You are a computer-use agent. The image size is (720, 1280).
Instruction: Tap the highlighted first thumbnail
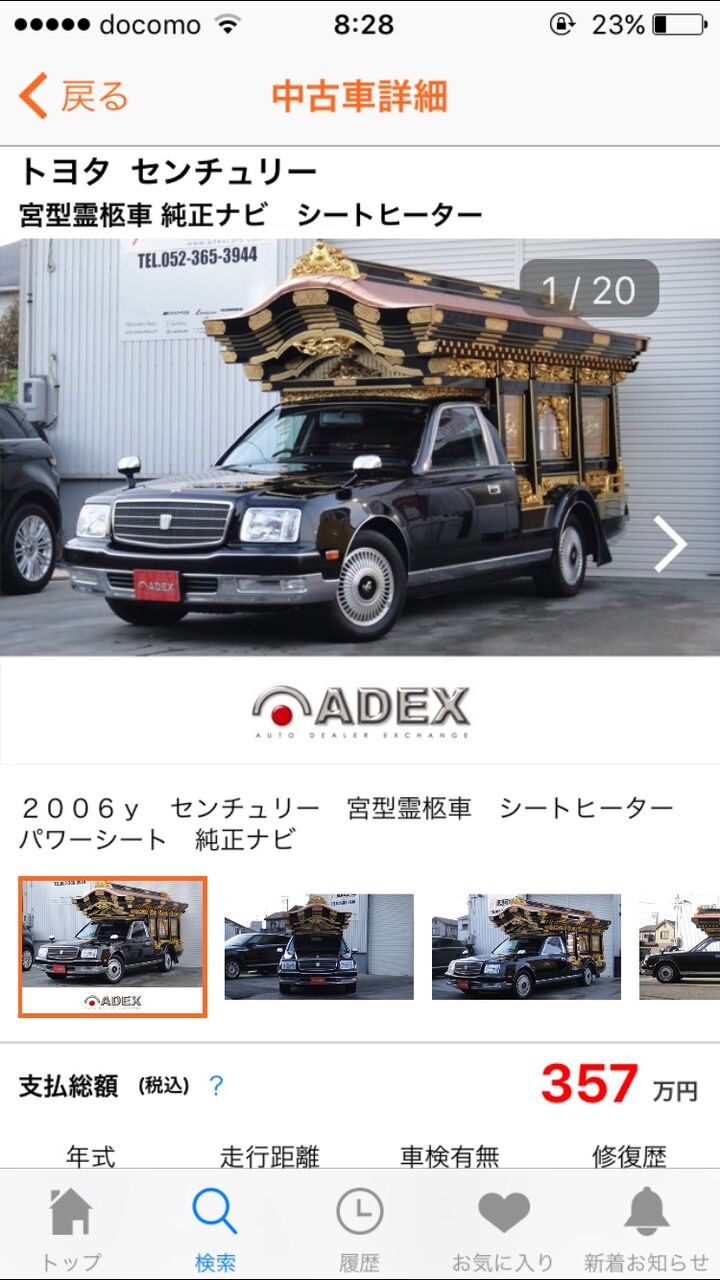point(112,945)
